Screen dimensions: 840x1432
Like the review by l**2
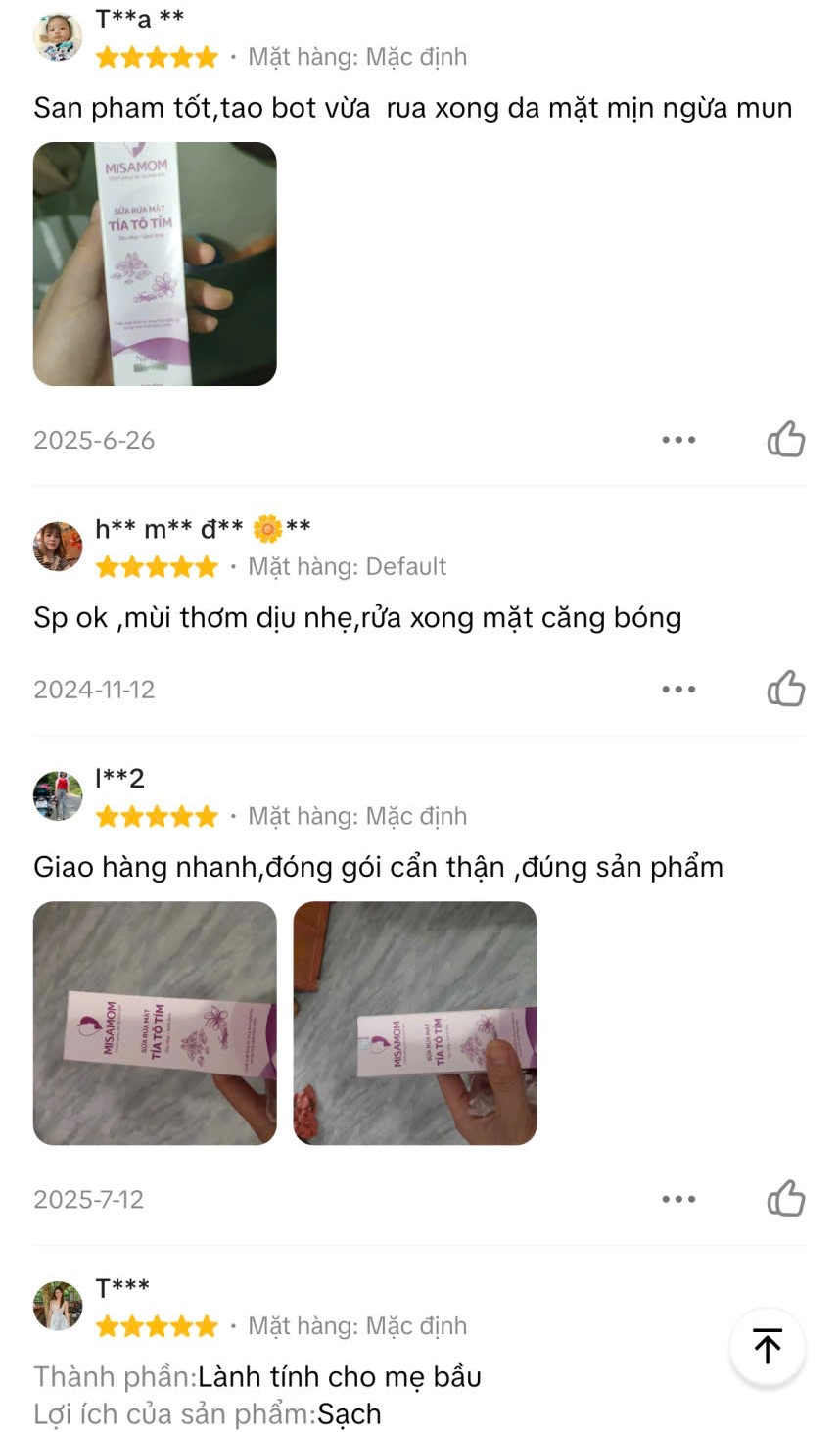(x=785, y=1198)
